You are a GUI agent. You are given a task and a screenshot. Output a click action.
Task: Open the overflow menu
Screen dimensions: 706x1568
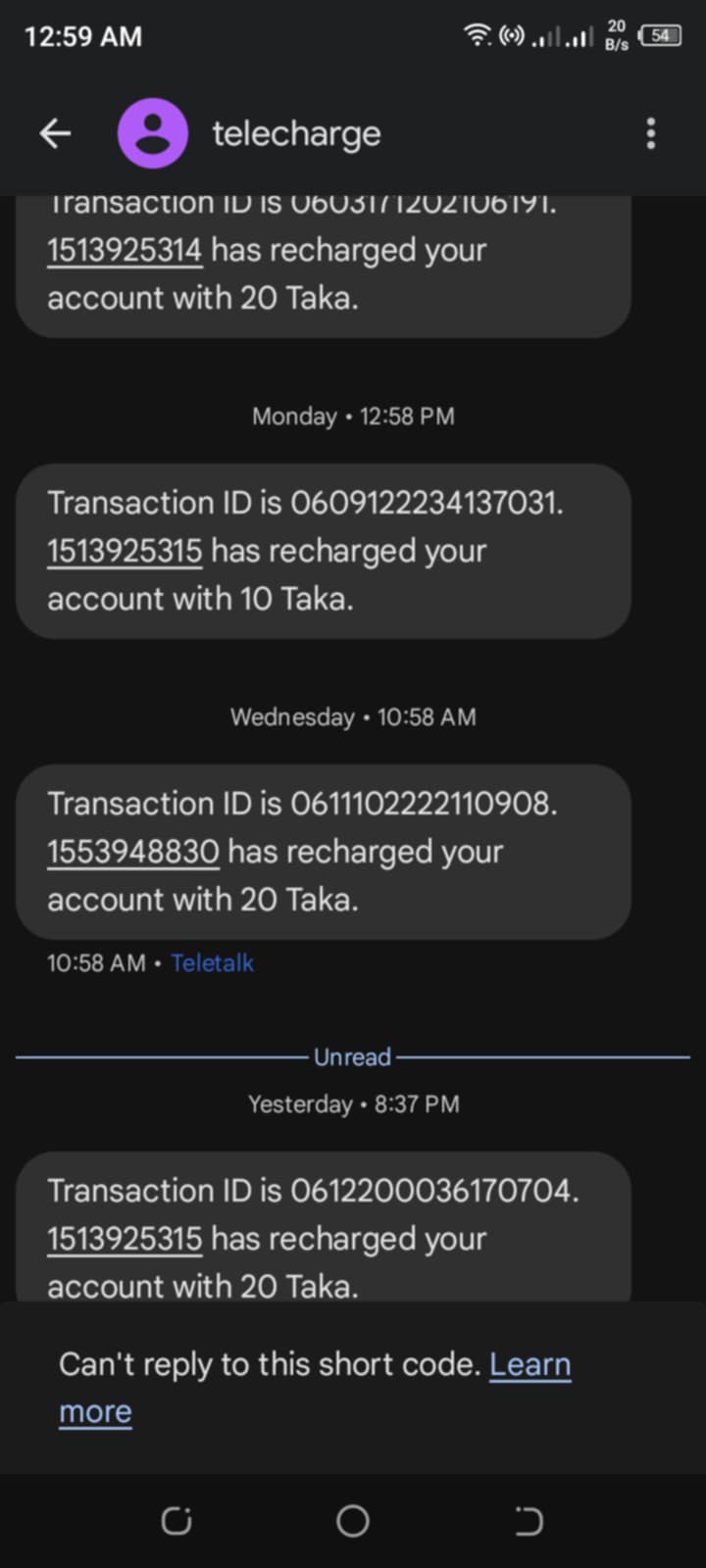[x=651, y=133]
